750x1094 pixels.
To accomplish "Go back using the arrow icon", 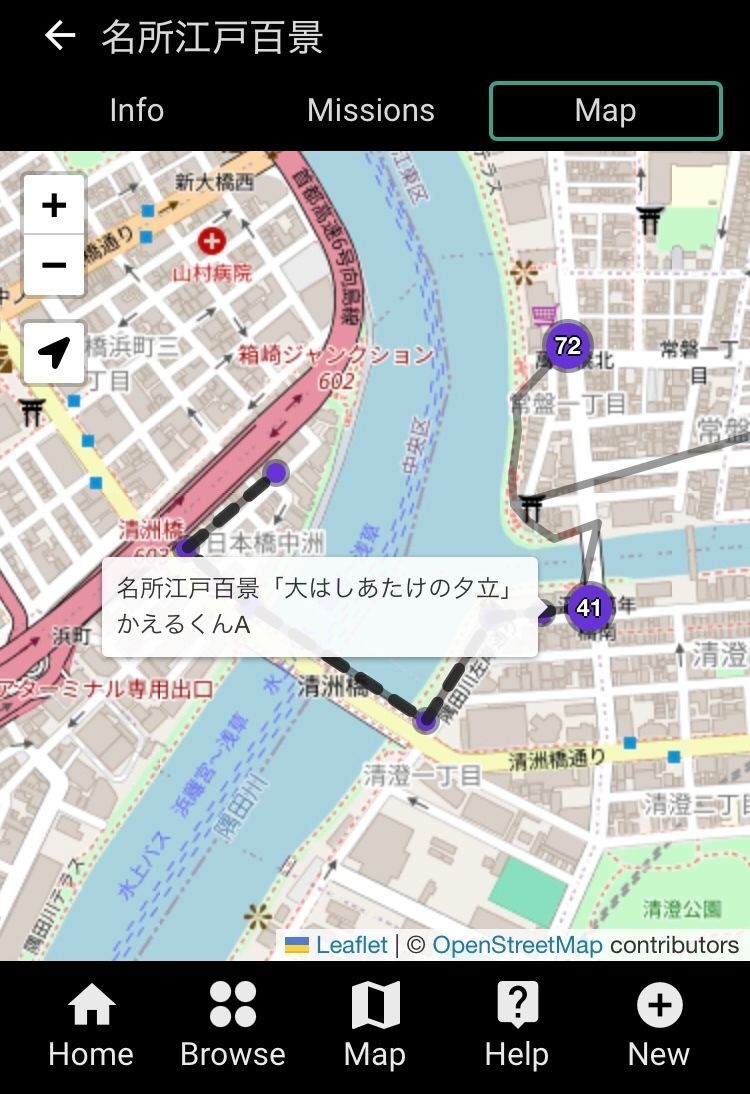I will [x=60, y=37].
